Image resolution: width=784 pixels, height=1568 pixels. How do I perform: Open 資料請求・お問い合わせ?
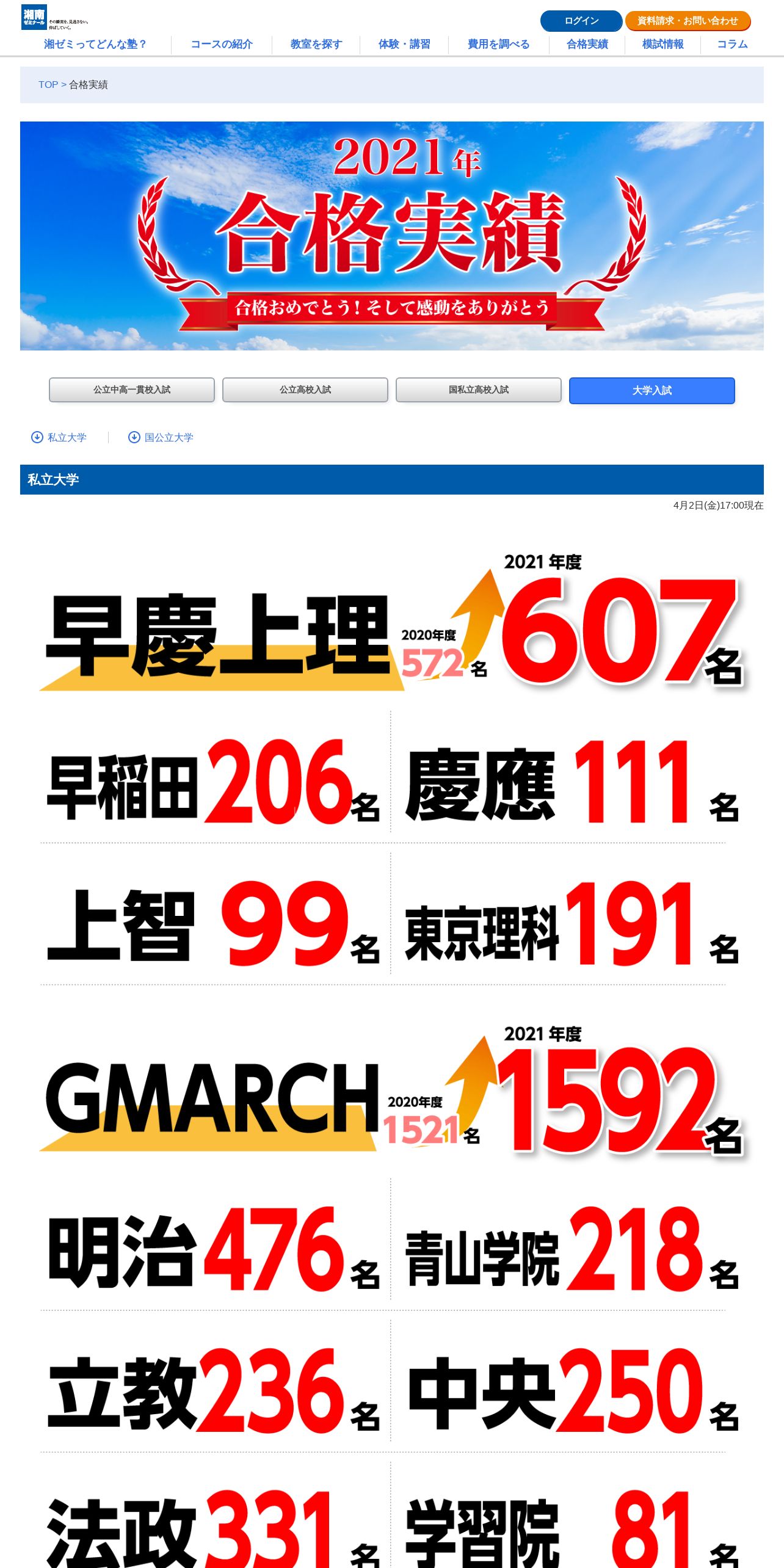(688, 21)
